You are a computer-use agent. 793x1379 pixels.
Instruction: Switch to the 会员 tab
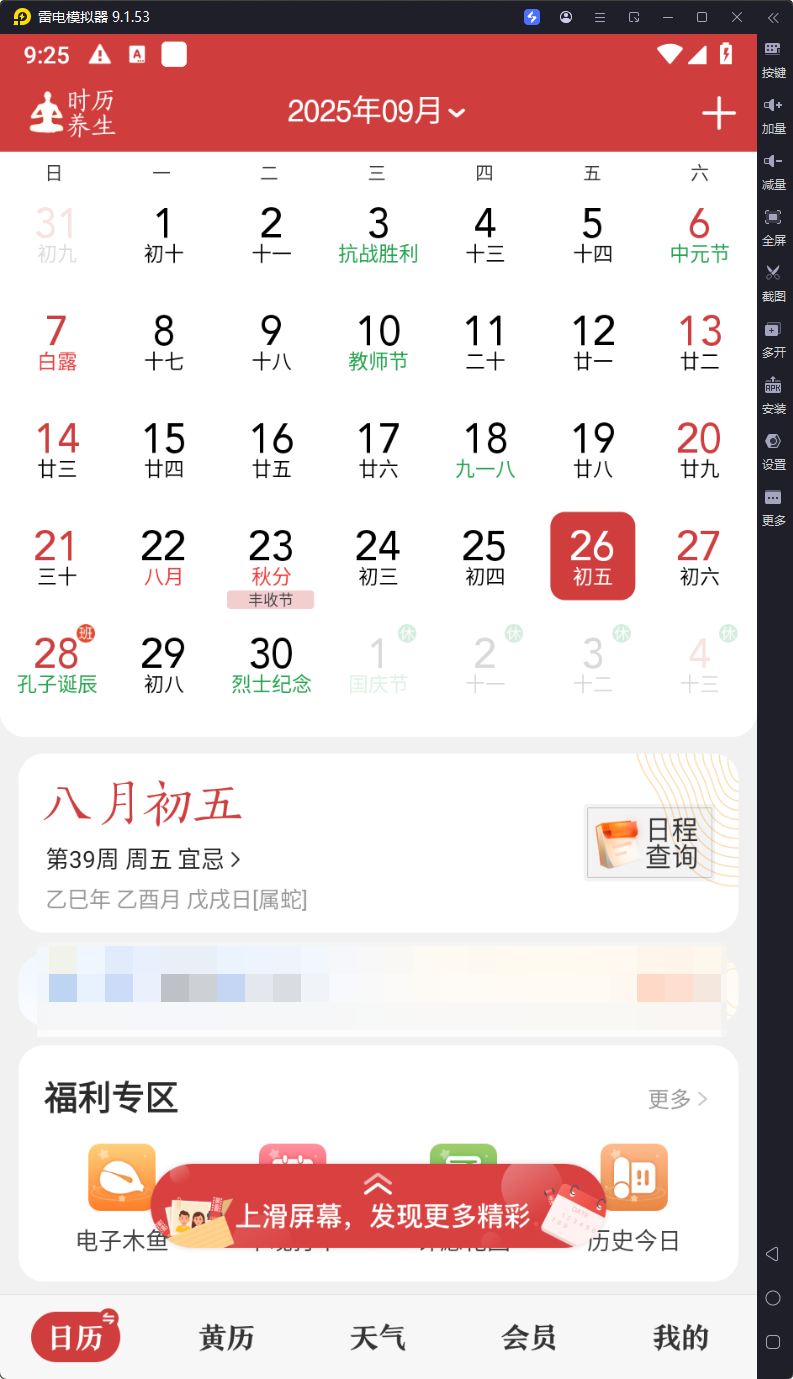coord(529,1338)
